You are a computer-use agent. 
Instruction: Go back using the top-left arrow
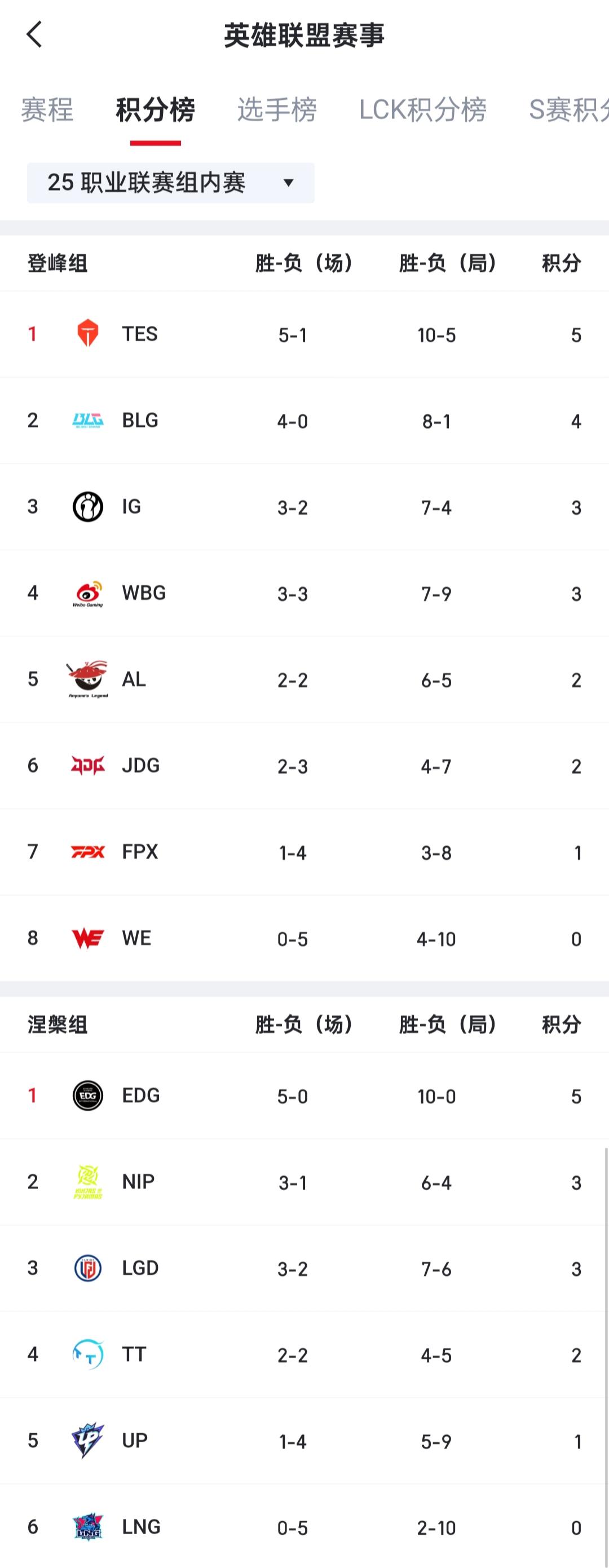pyautogui.click(x=35, y=34)
